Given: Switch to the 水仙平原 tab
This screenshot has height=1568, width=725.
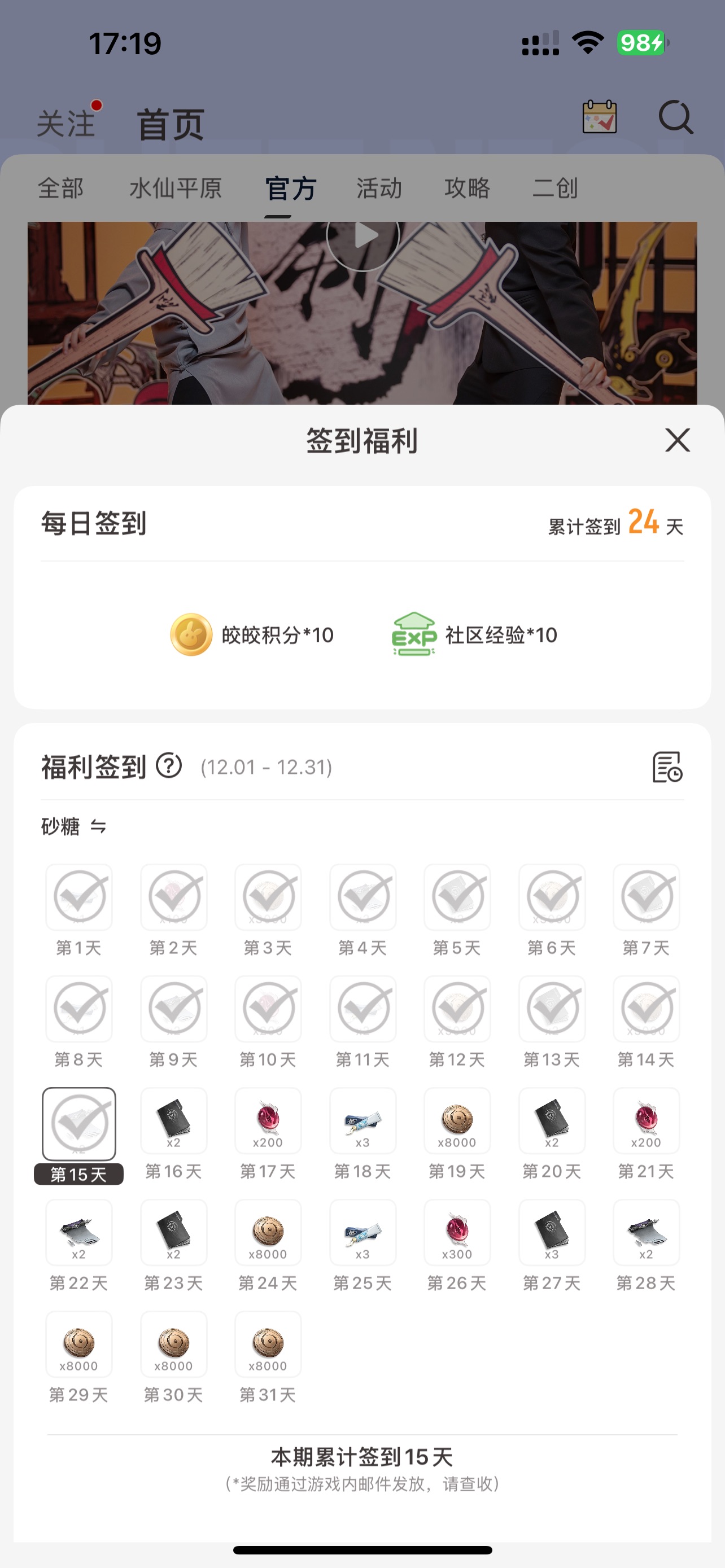Looking at the screenshot, I should (x=175, y=188).
